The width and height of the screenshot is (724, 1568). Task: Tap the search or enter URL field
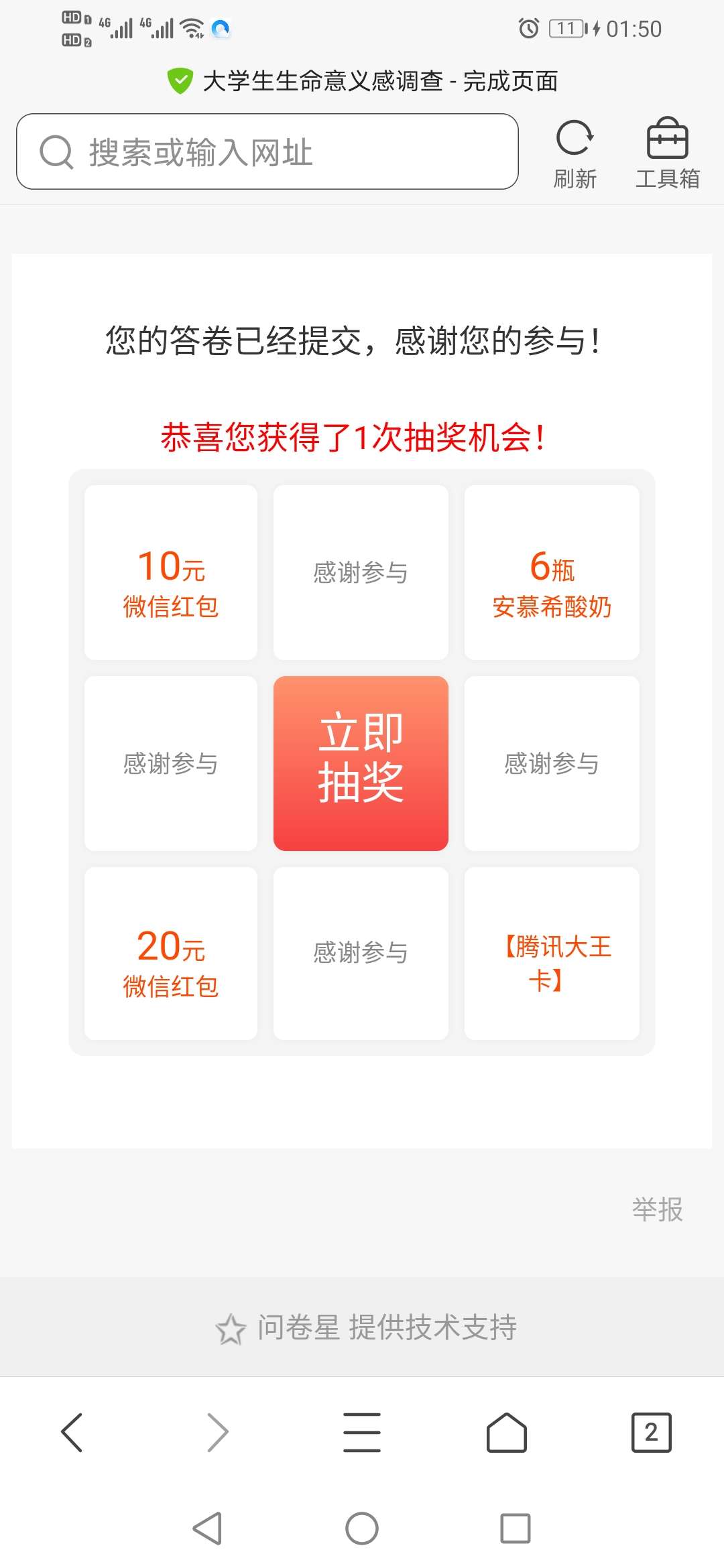click(x=268, y=152)
